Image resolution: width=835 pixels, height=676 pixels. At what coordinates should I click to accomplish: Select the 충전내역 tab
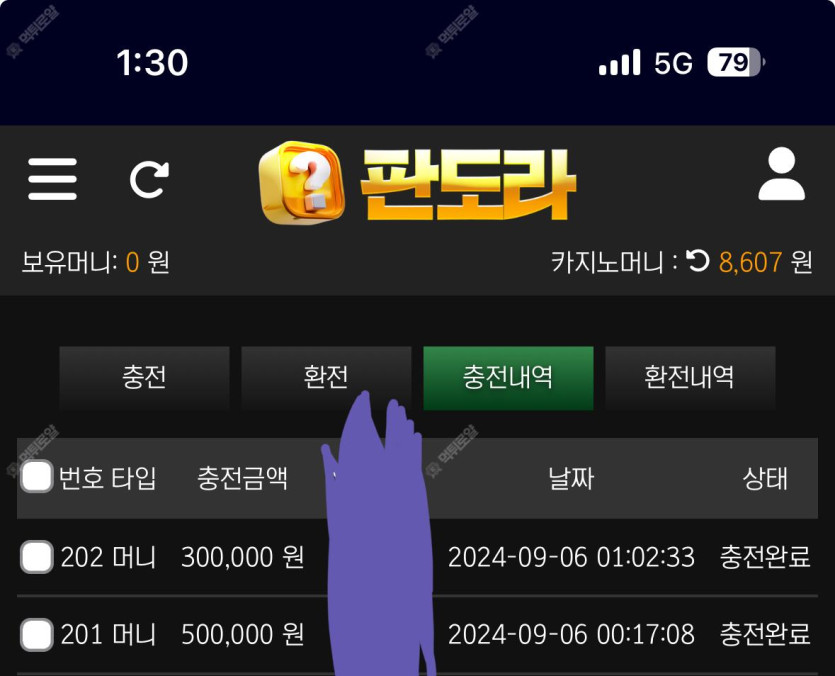click(508, 378)
